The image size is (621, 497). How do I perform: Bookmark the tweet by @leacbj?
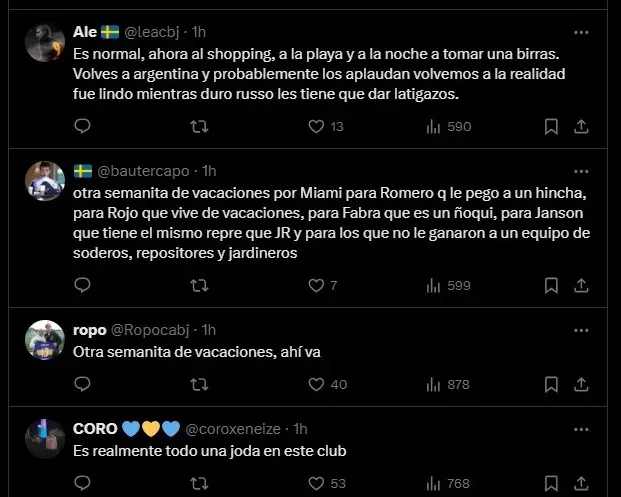[x=551, y=127]
